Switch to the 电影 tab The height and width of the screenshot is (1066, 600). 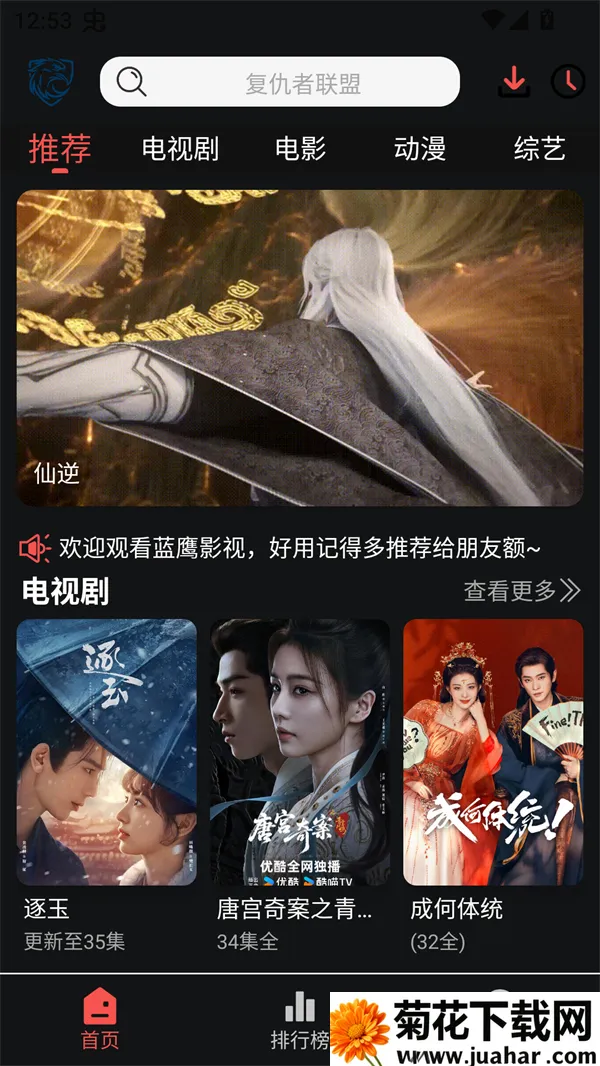coord(301,149)
